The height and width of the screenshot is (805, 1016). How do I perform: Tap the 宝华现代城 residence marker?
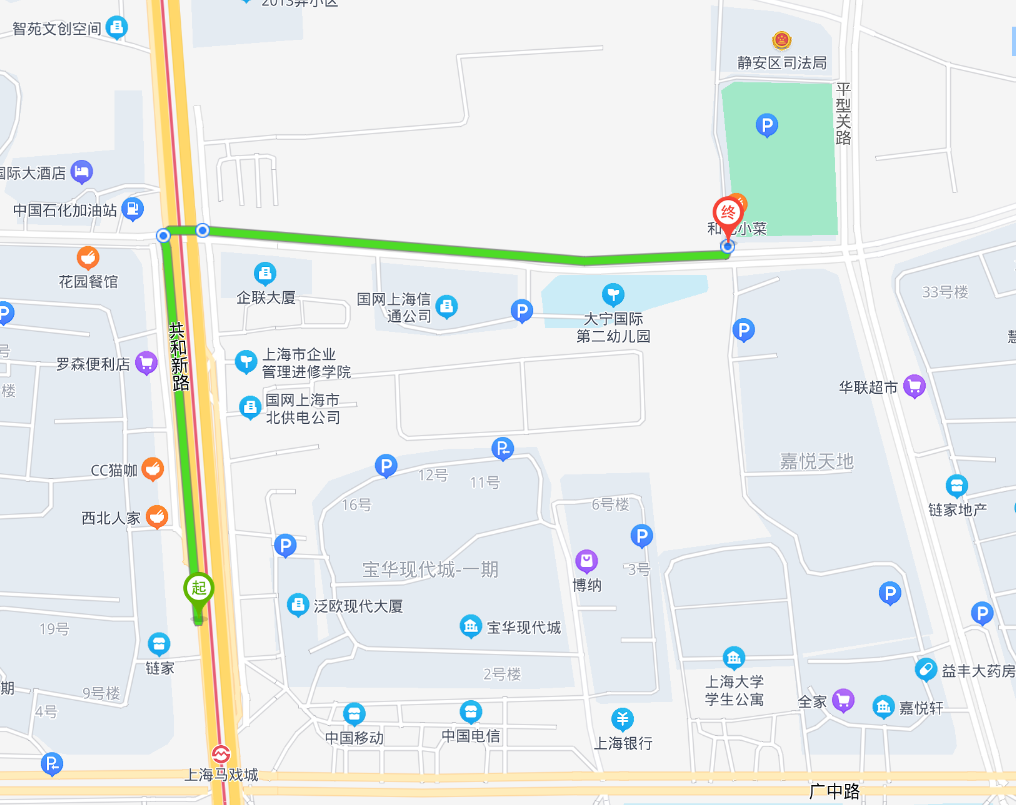click(471, 627)
